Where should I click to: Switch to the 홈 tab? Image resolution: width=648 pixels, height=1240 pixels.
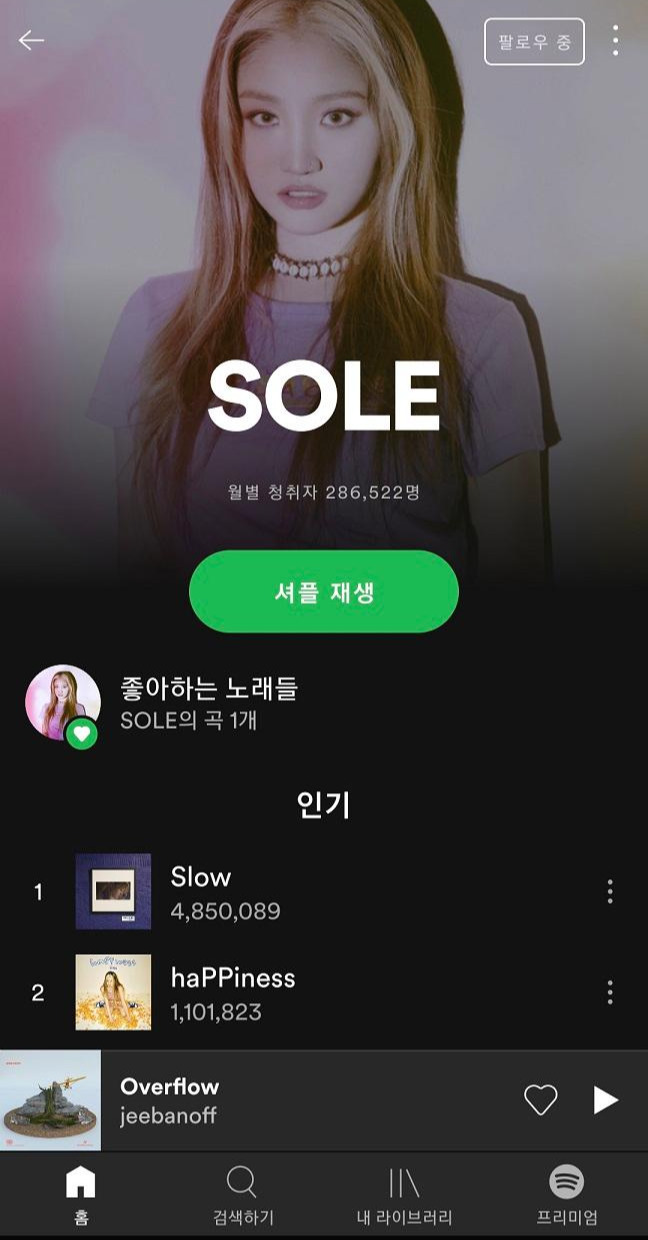point(81,1196)
